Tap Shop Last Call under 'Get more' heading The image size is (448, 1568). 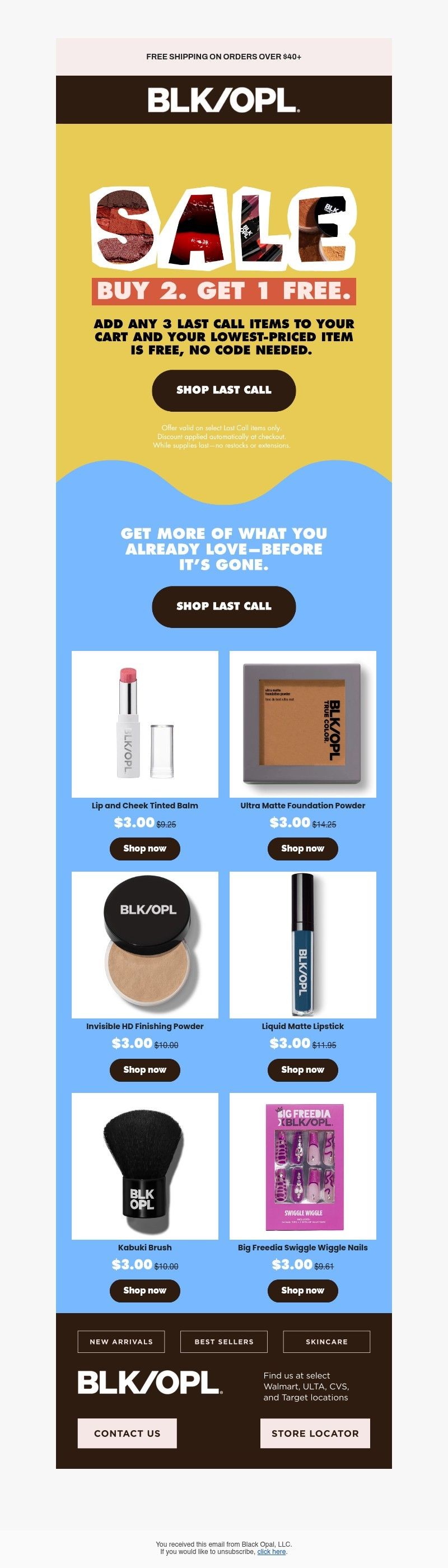(x=223, y=606)
